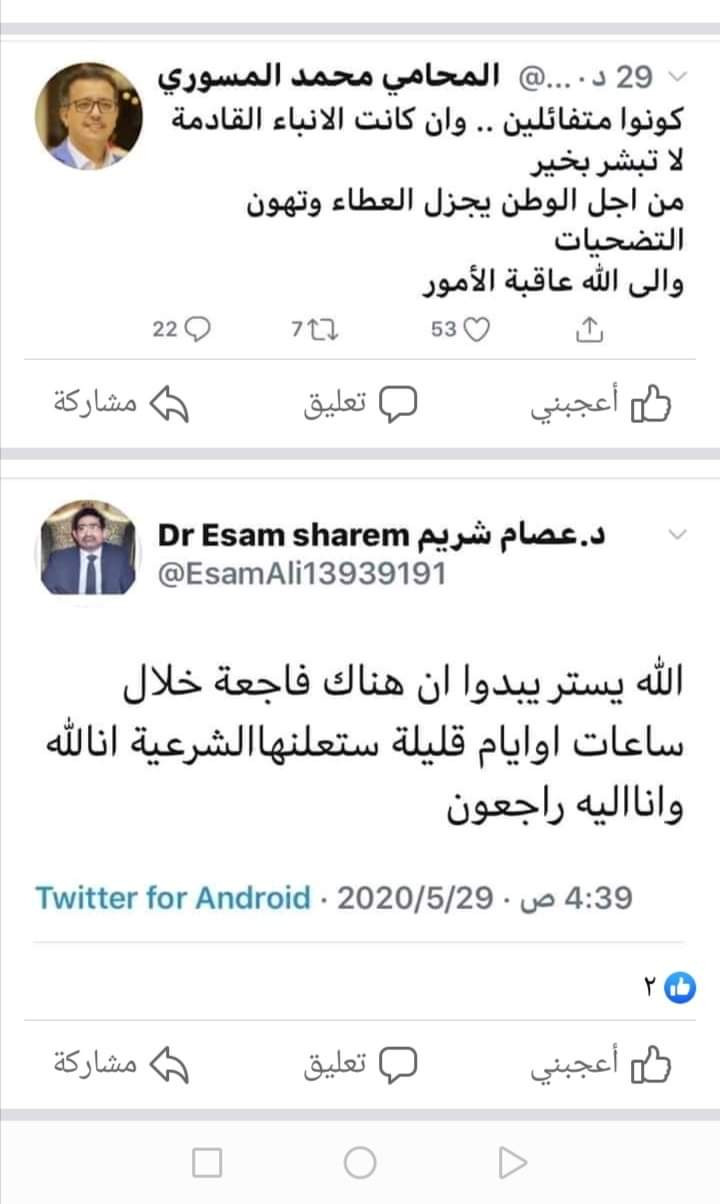The image size is (720, 1204).
Task: Open the محمد المسوري tweet image
Action: tap(360, 200)
